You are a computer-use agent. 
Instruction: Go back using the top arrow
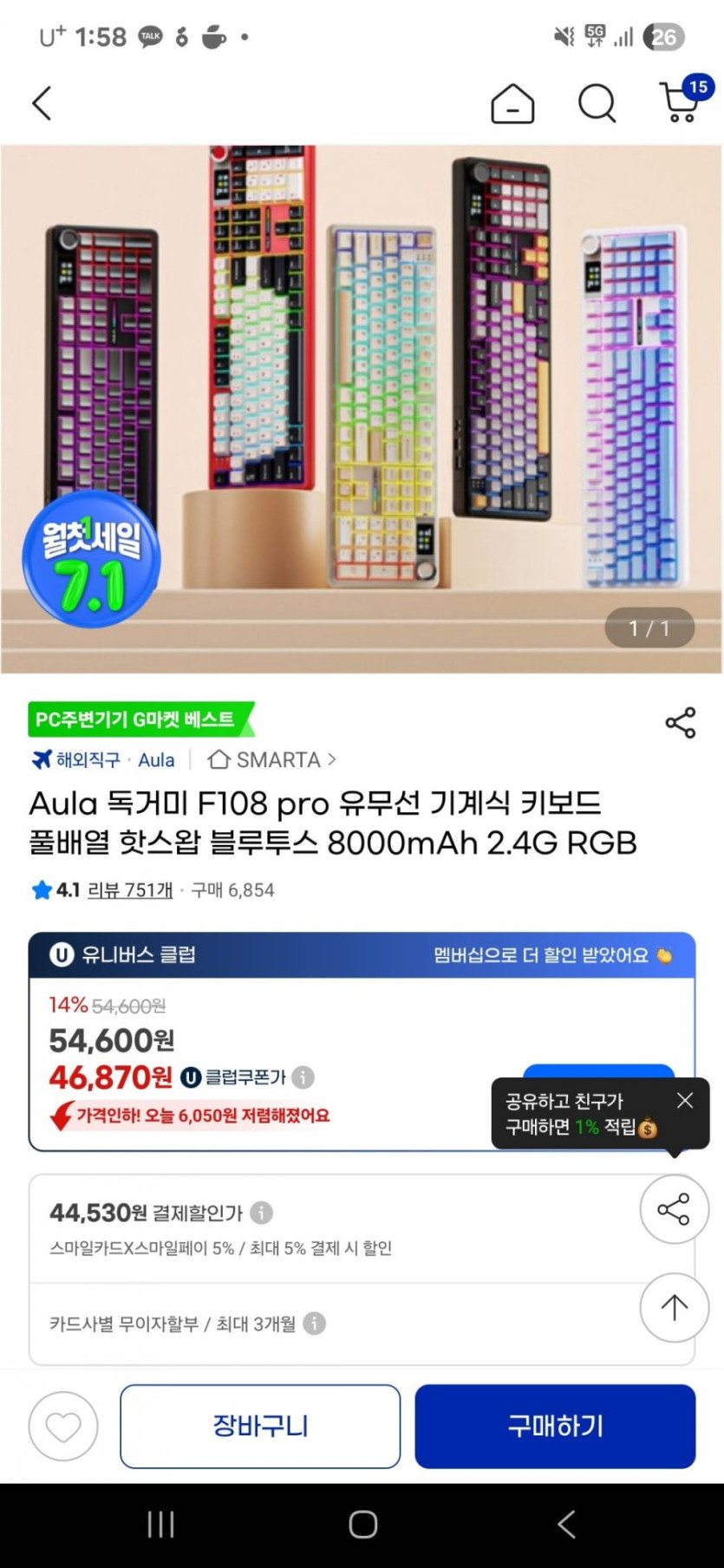click(42, 103)
